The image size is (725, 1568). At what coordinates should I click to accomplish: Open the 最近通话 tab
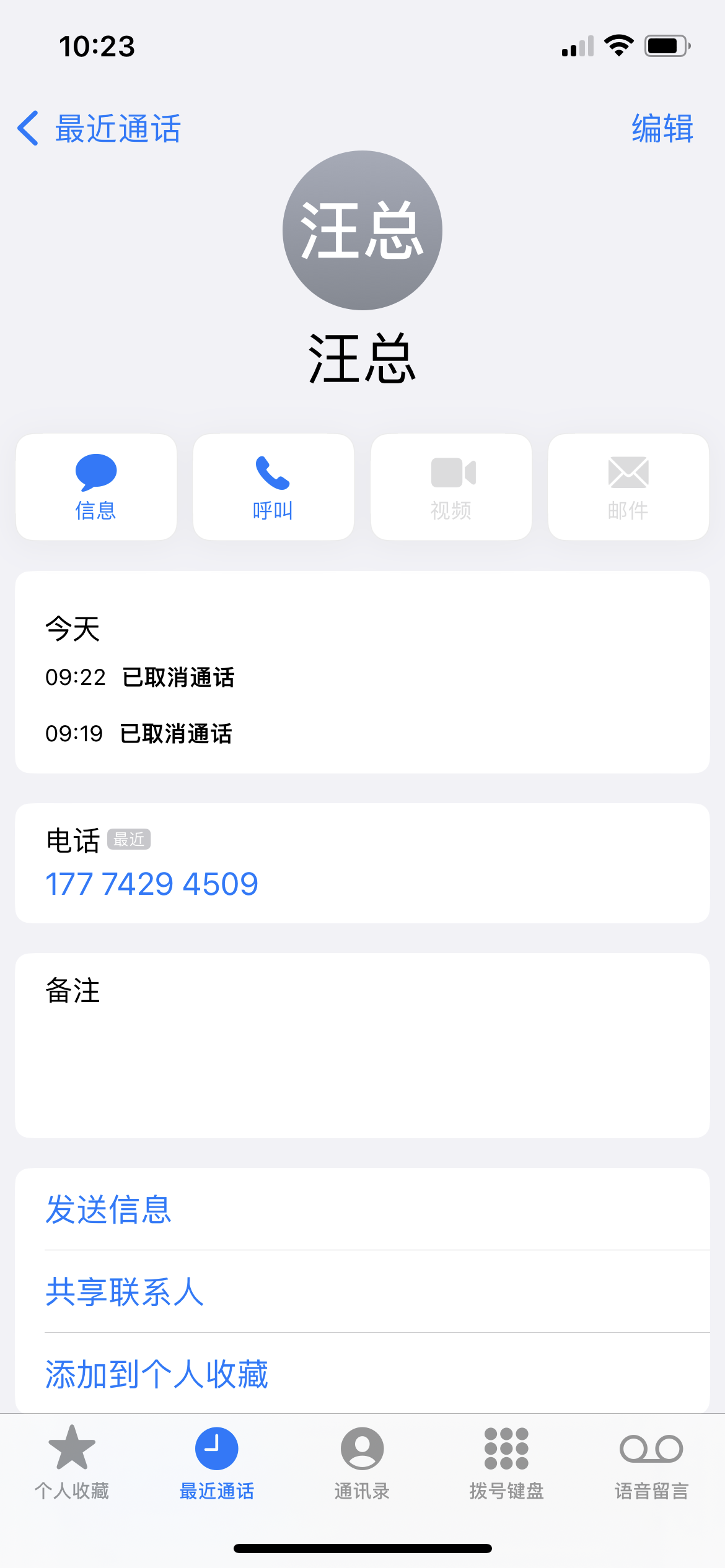click(217, 1460)
